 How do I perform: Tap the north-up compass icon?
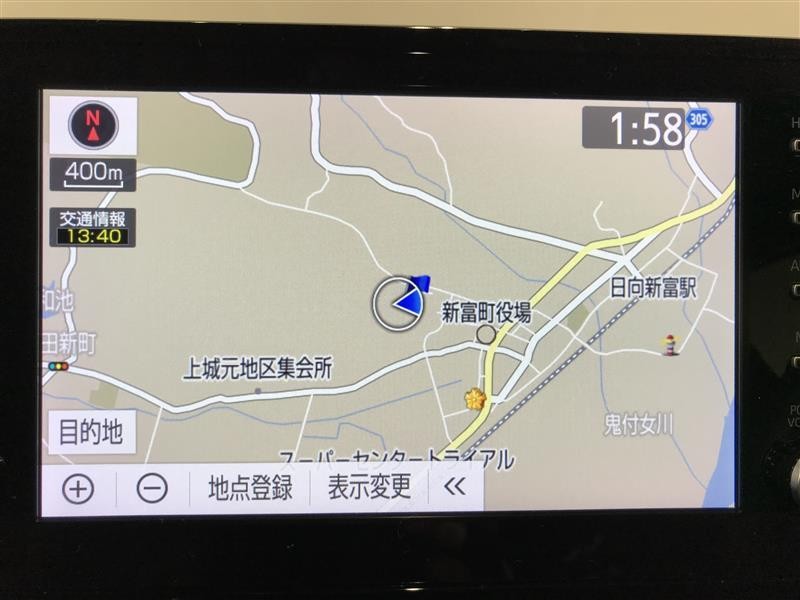pyautogui.click(x=93, y=125)
